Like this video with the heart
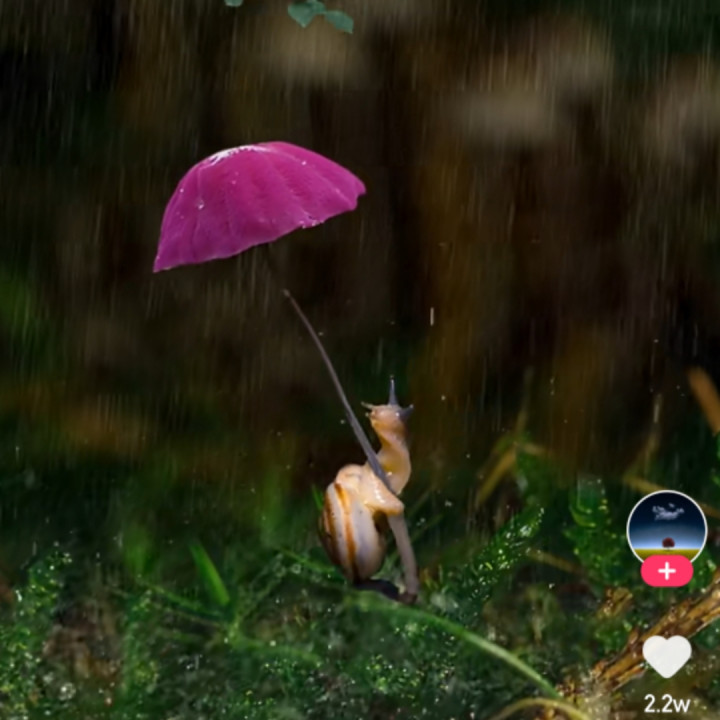720x720 pixels. click(x=667, y=656)
